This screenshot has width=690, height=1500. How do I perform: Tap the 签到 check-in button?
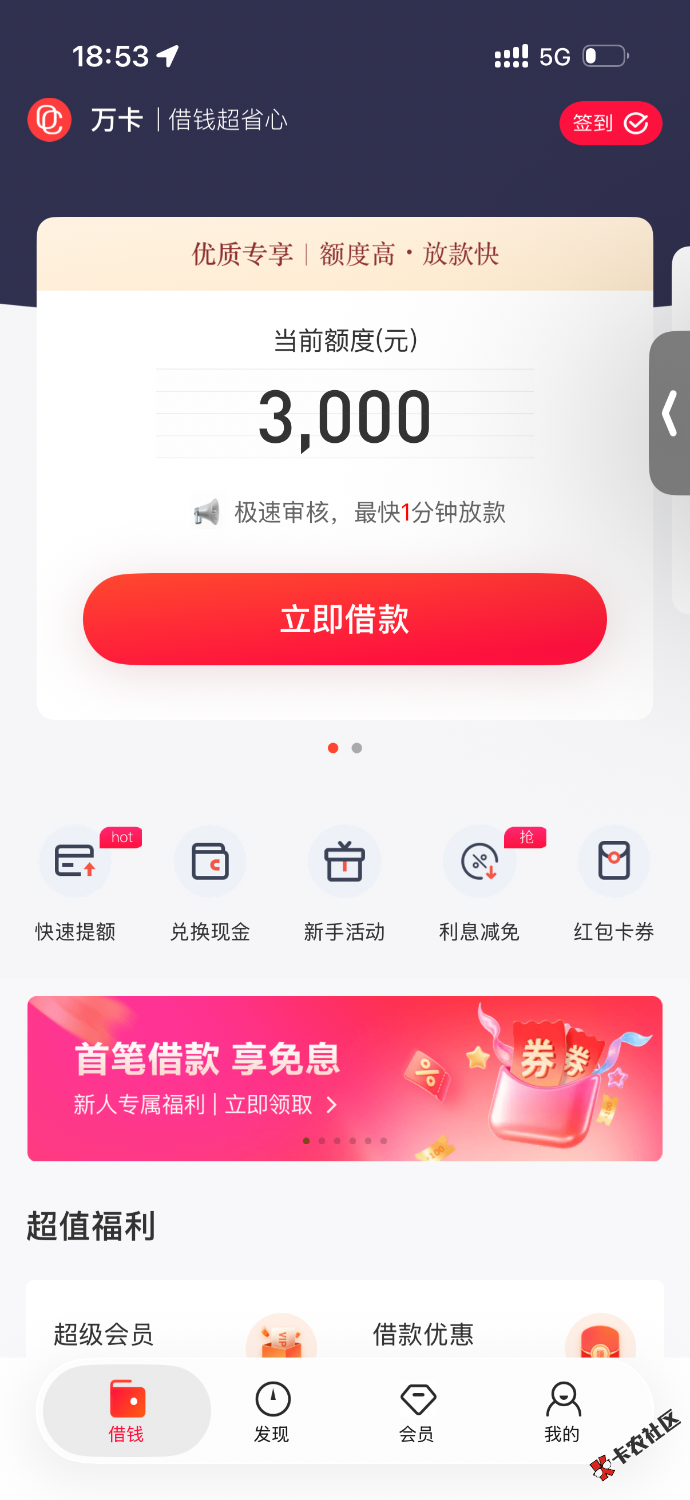point(610,123)
